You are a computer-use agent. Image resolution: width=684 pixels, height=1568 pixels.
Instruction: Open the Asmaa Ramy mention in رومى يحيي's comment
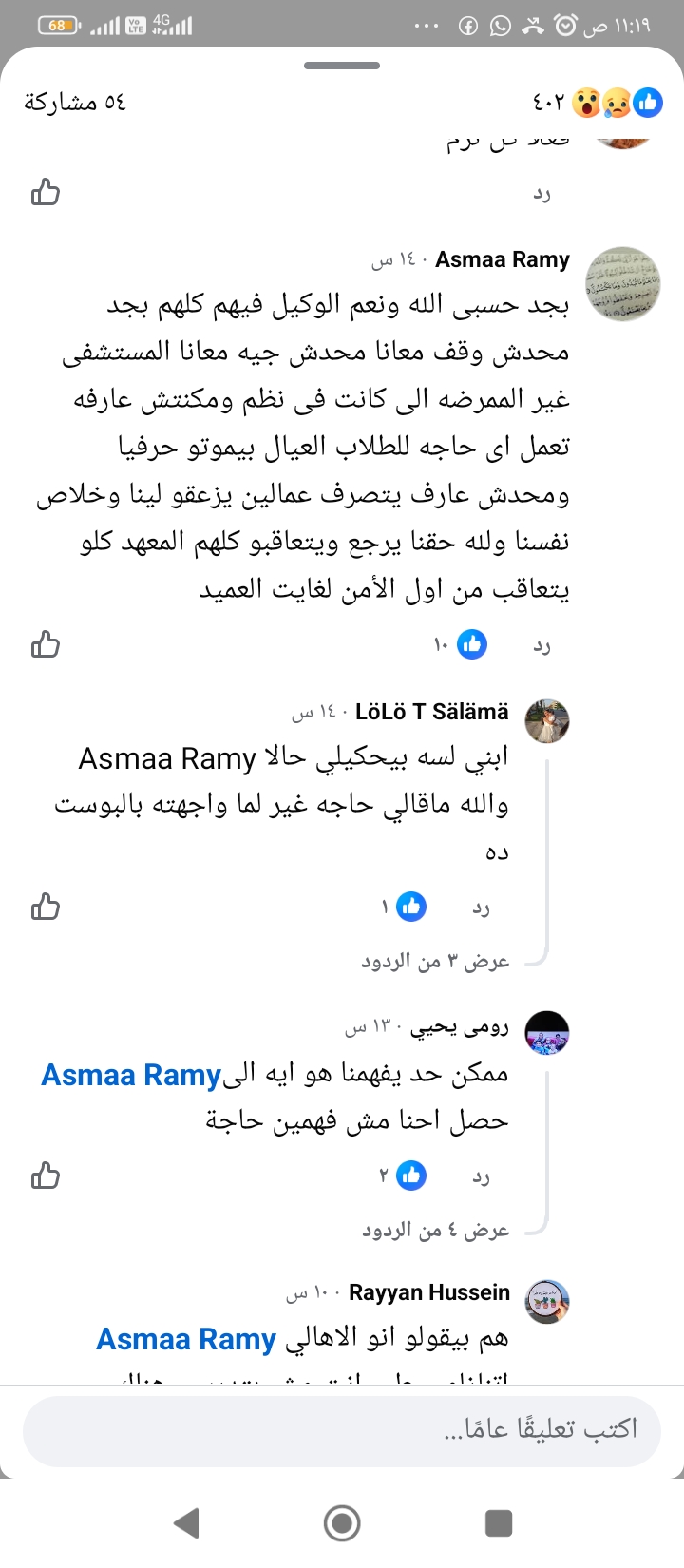(x=131, y=1075)
